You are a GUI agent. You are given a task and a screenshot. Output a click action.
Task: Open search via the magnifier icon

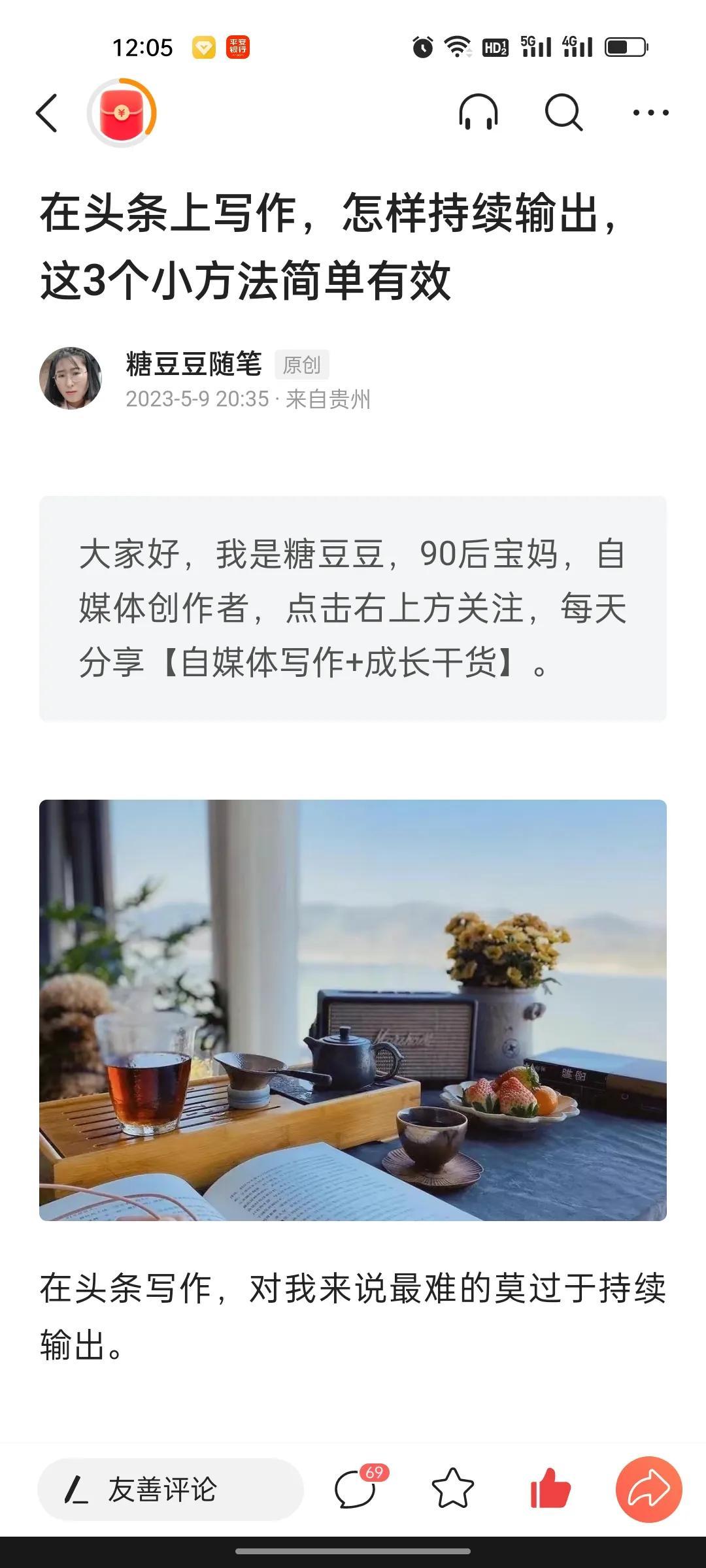pyautogui.click(x=563, y=113)
